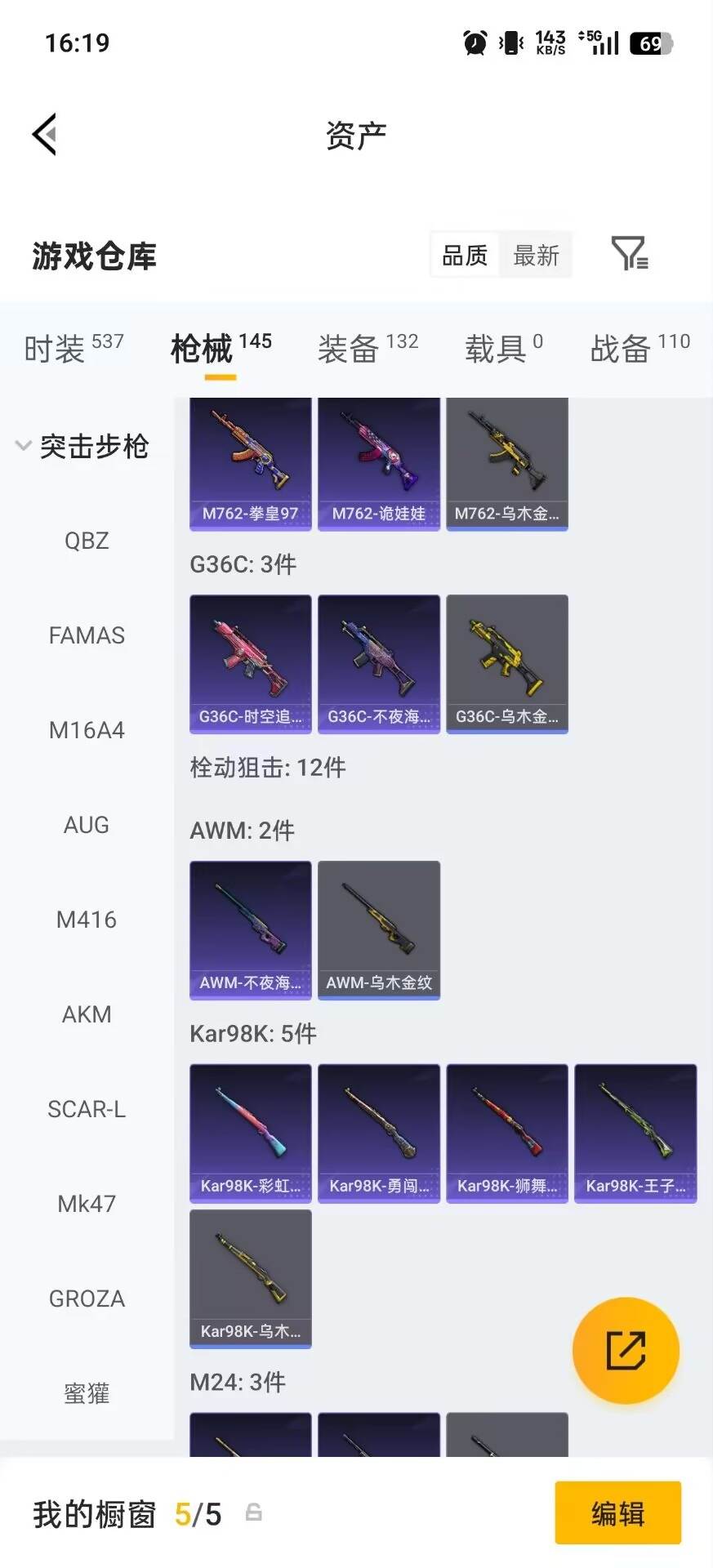
Task: Select AKM in the weapon sidebar
Action: pos(87,1014)
